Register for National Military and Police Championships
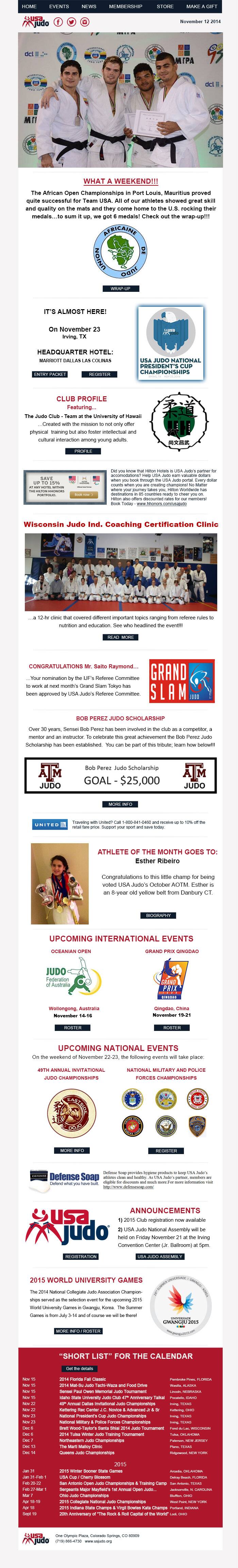 [166, 1151]
